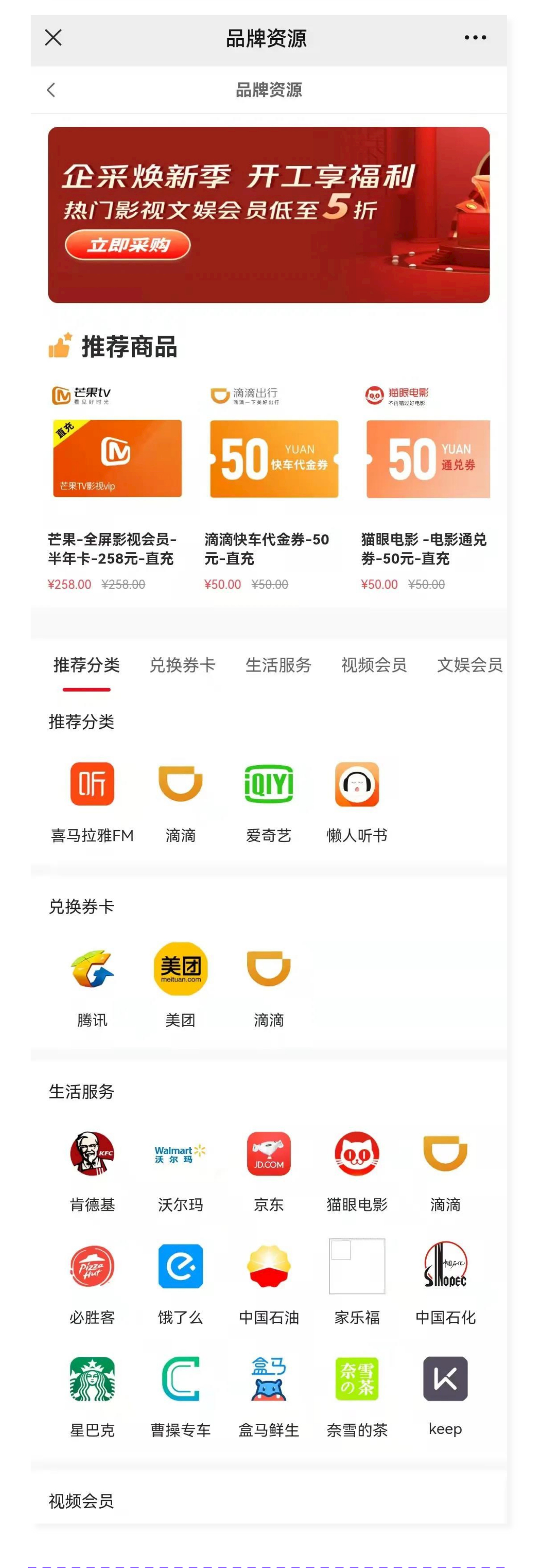Screen dimensions: 538x1568
Task: Select the 喜马拉雅FM brand icon
Action: pos(91,784)
